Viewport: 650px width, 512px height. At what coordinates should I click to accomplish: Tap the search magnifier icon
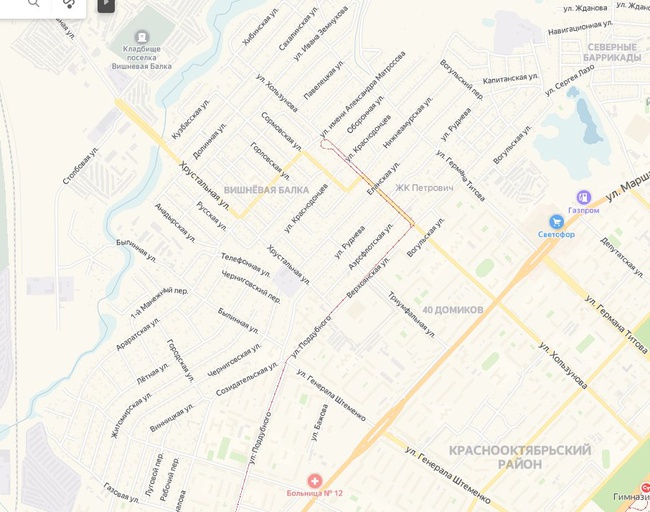pos(35,3)
